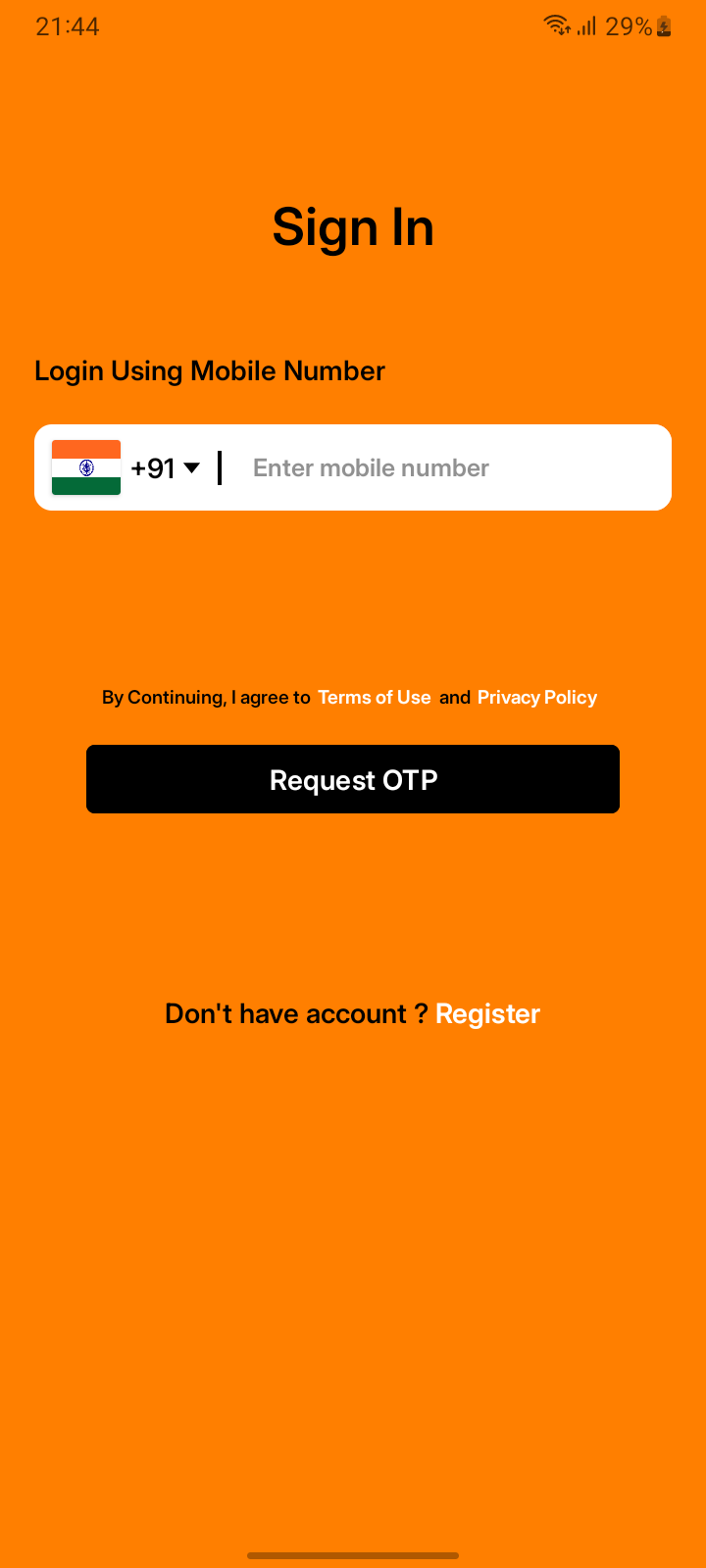Click the Wi-Fi status icon
Viewport: 706px width, 1568px height.
555,25
